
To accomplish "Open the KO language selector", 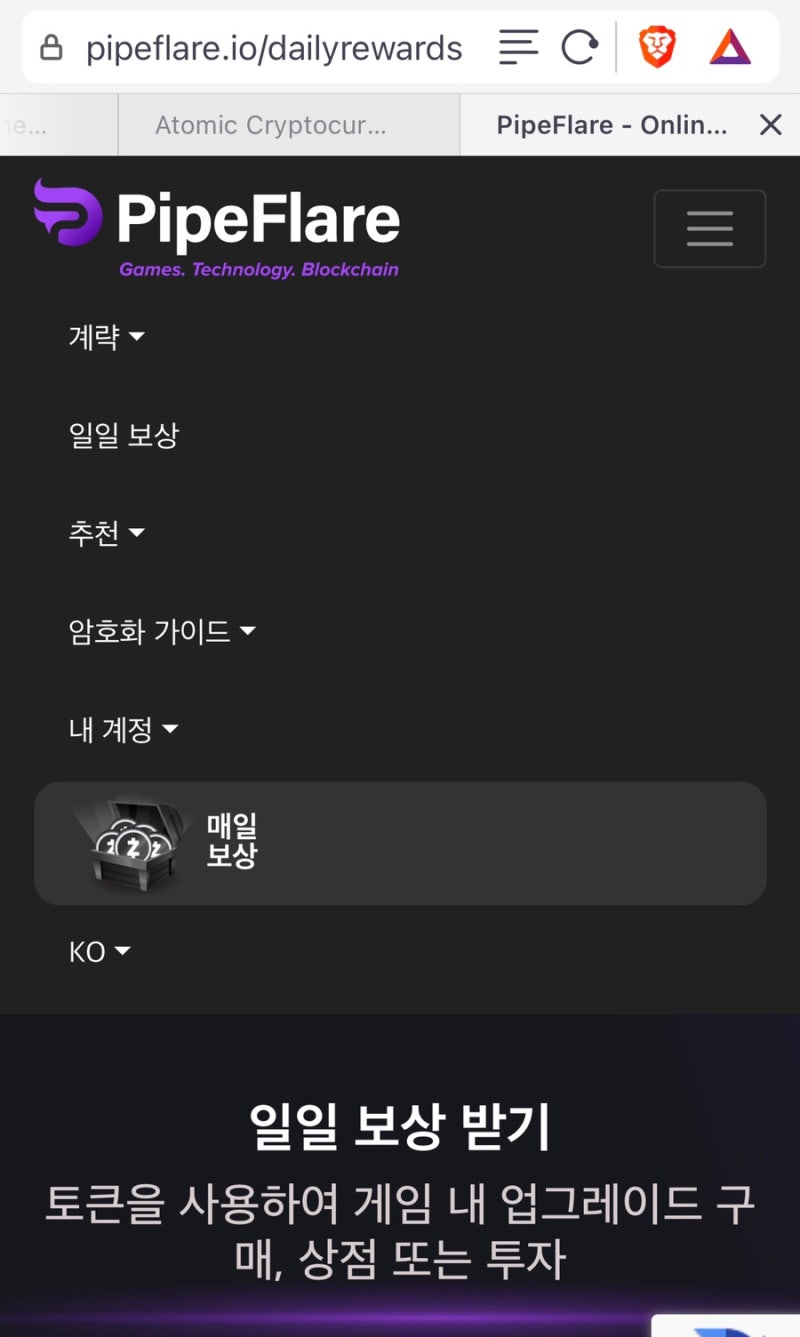I will 100,951.
